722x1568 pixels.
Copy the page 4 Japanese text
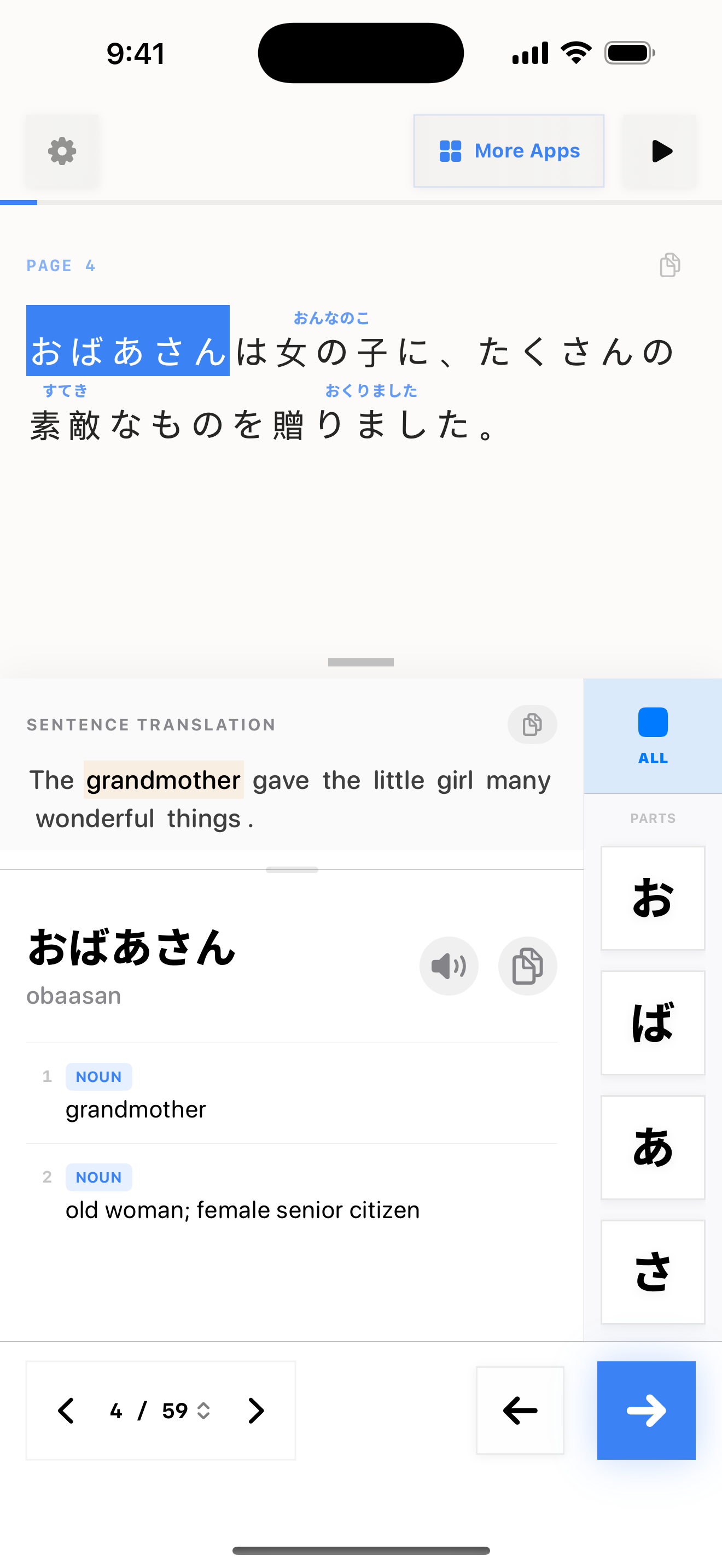[x=669, y=265]
